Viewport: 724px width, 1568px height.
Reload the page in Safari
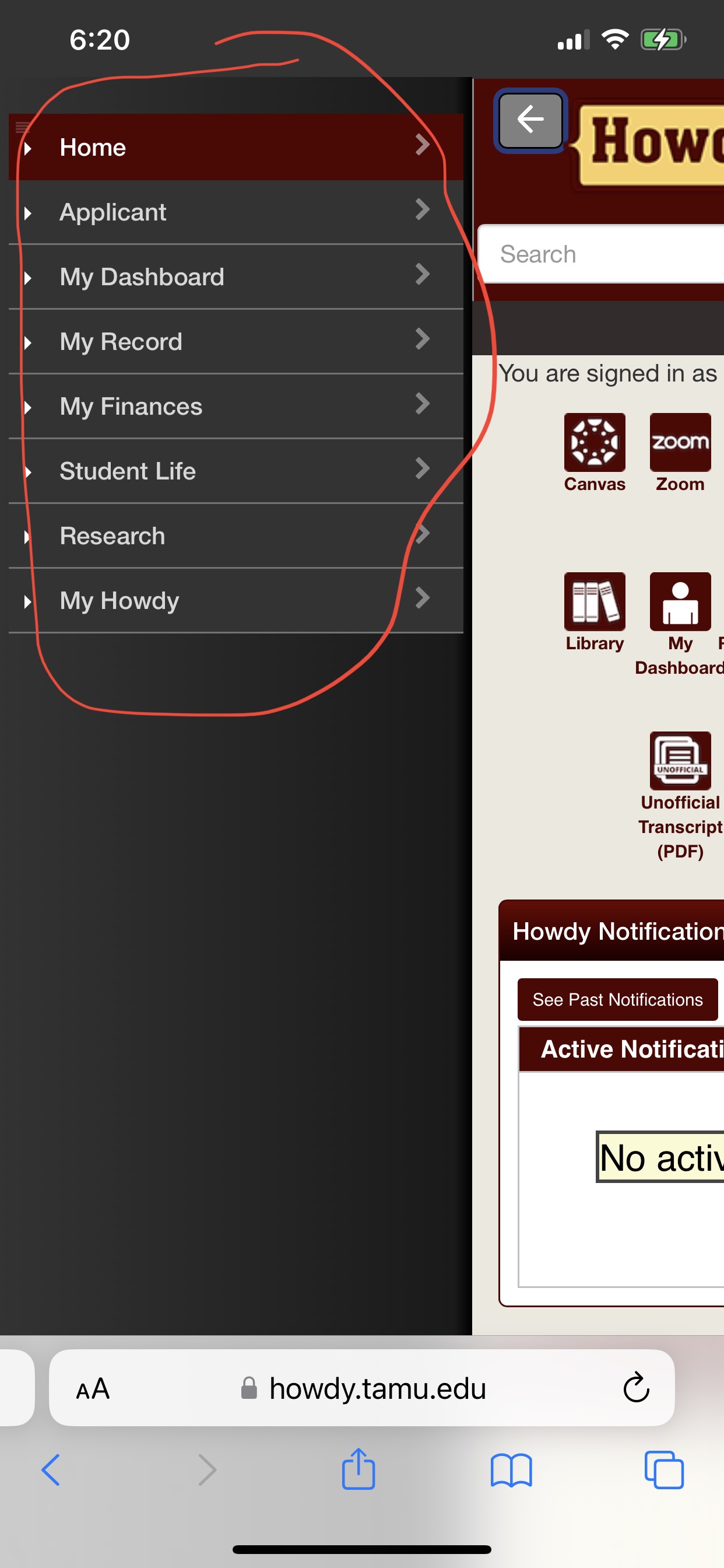point(636,1388)
